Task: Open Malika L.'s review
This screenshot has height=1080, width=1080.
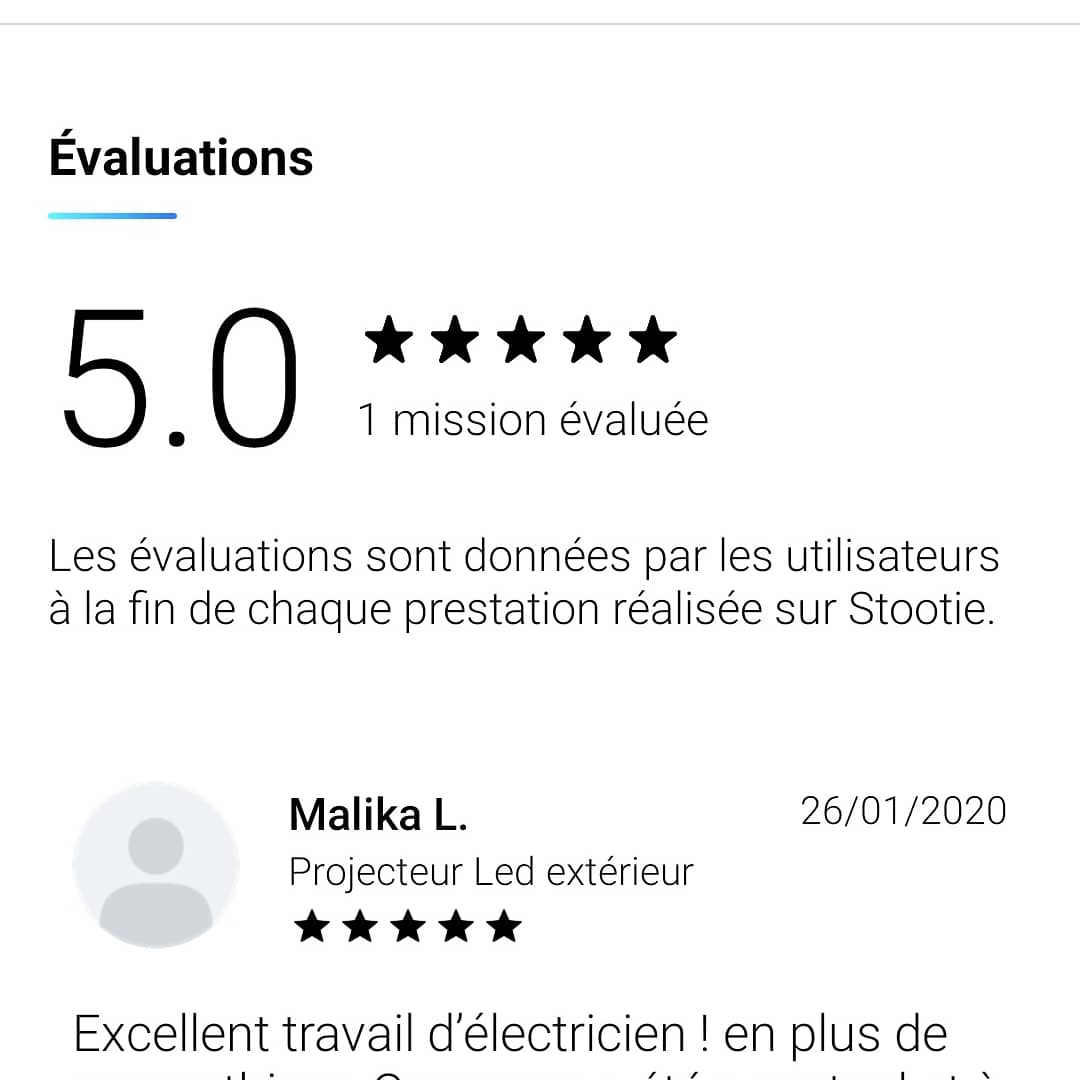Action: [510, 1035]
